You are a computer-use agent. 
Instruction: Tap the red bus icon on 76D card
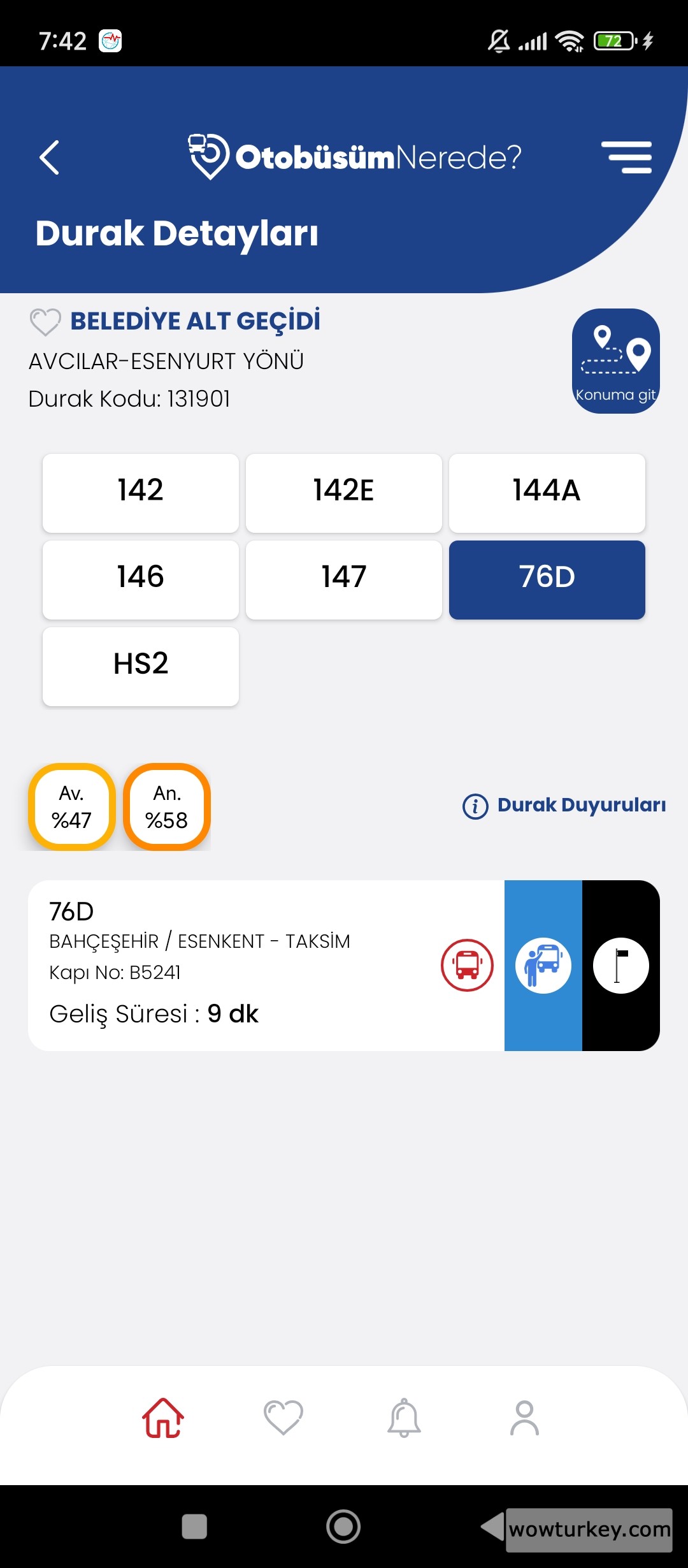point(467,965)
